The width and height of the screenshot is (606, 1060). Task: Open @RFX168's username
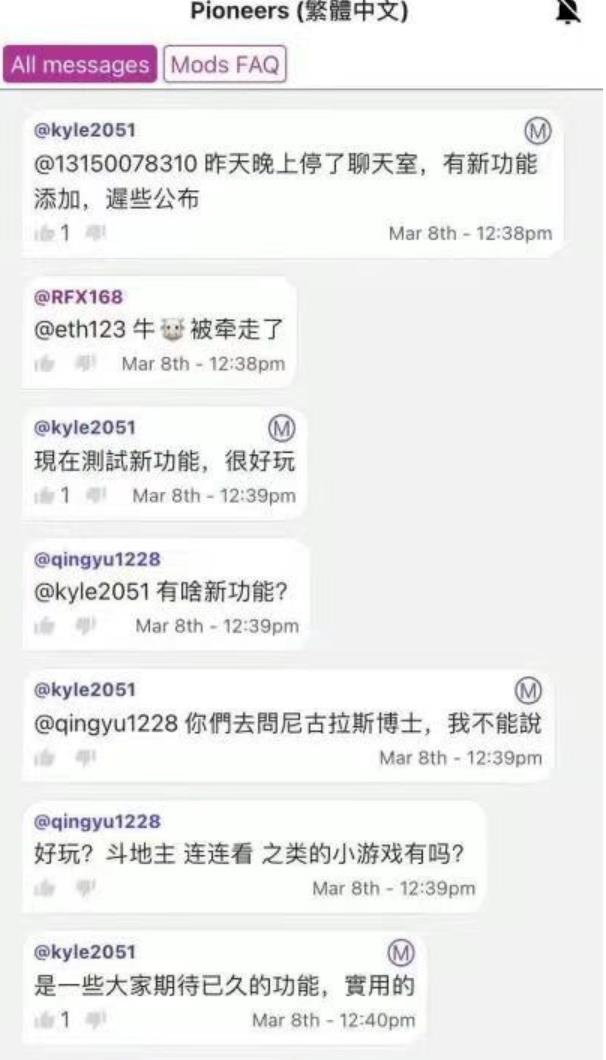tap(78, 297)
